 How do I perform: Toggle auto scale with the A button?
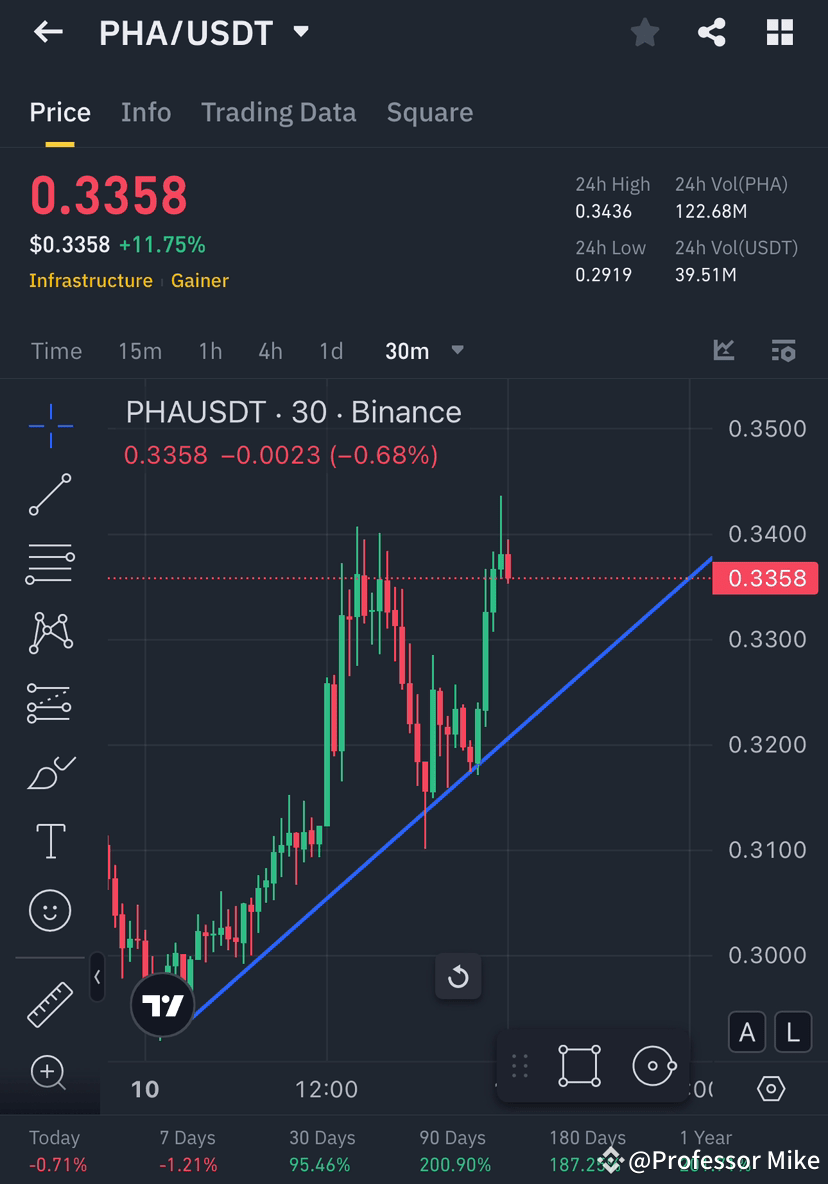click(747, 1032)
